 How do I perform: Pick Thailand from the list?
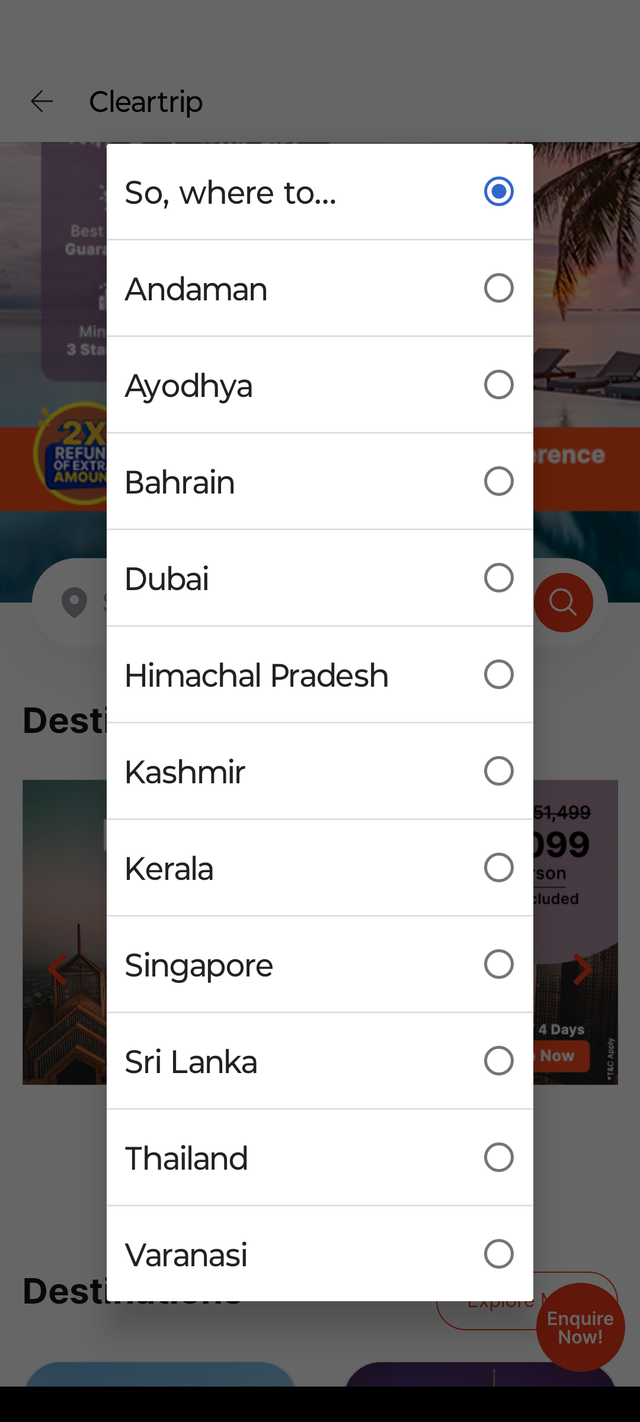(x=319, y=1158)
